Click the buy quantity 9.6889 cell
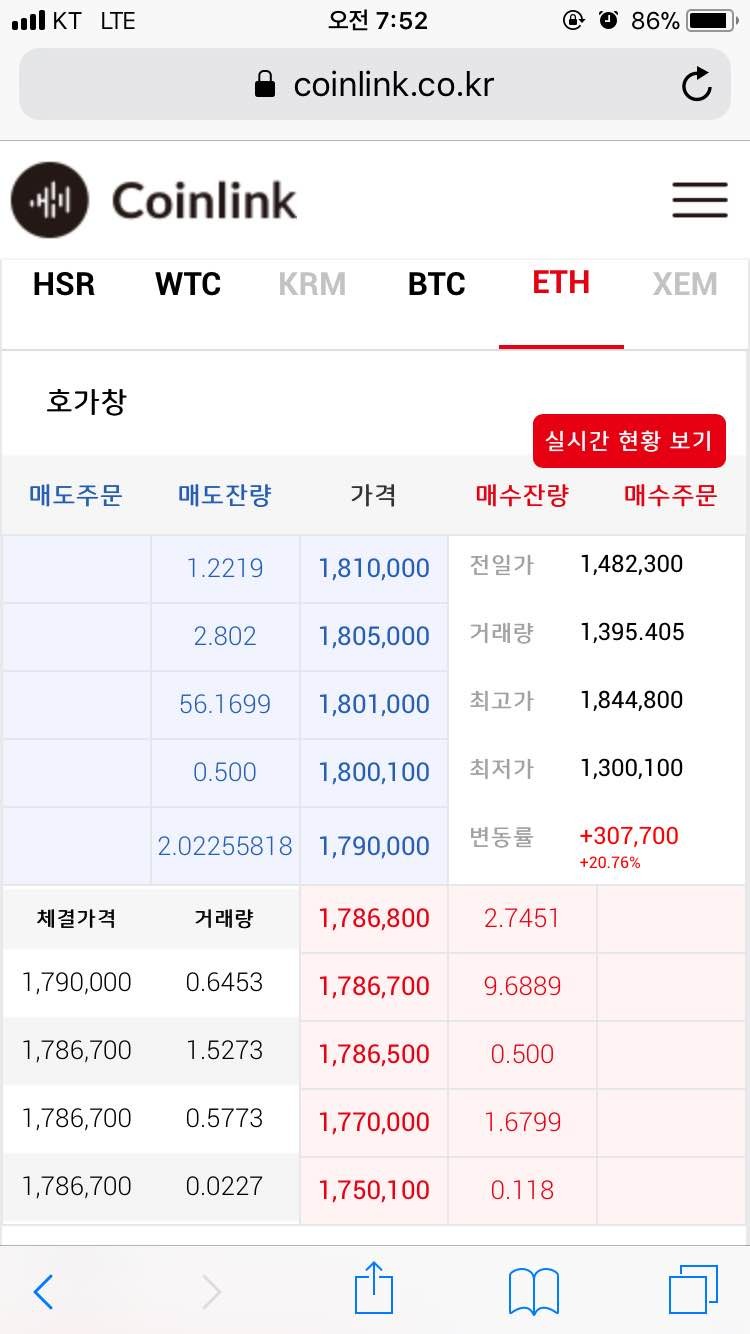750x1334 pixels. point(521,986)
